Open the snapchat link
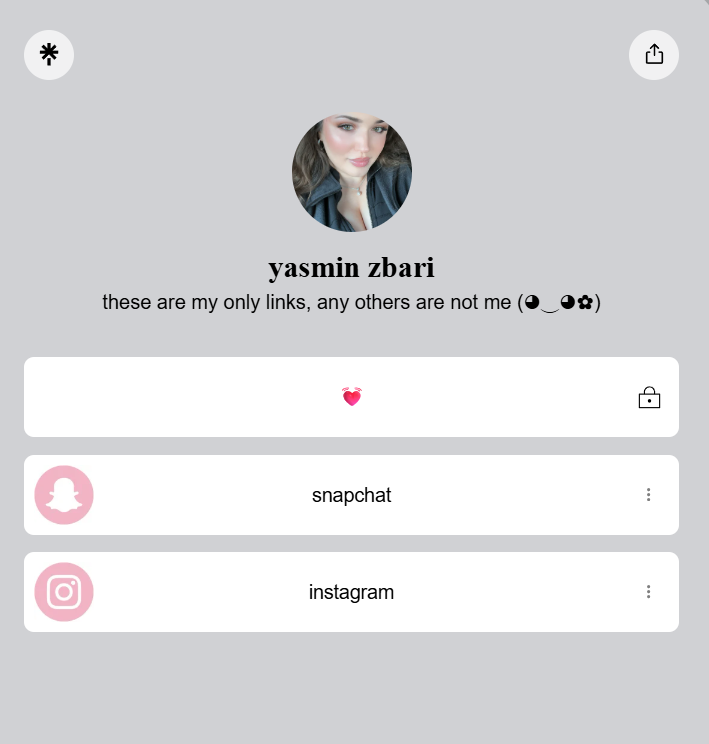 [x=351, y=495]
